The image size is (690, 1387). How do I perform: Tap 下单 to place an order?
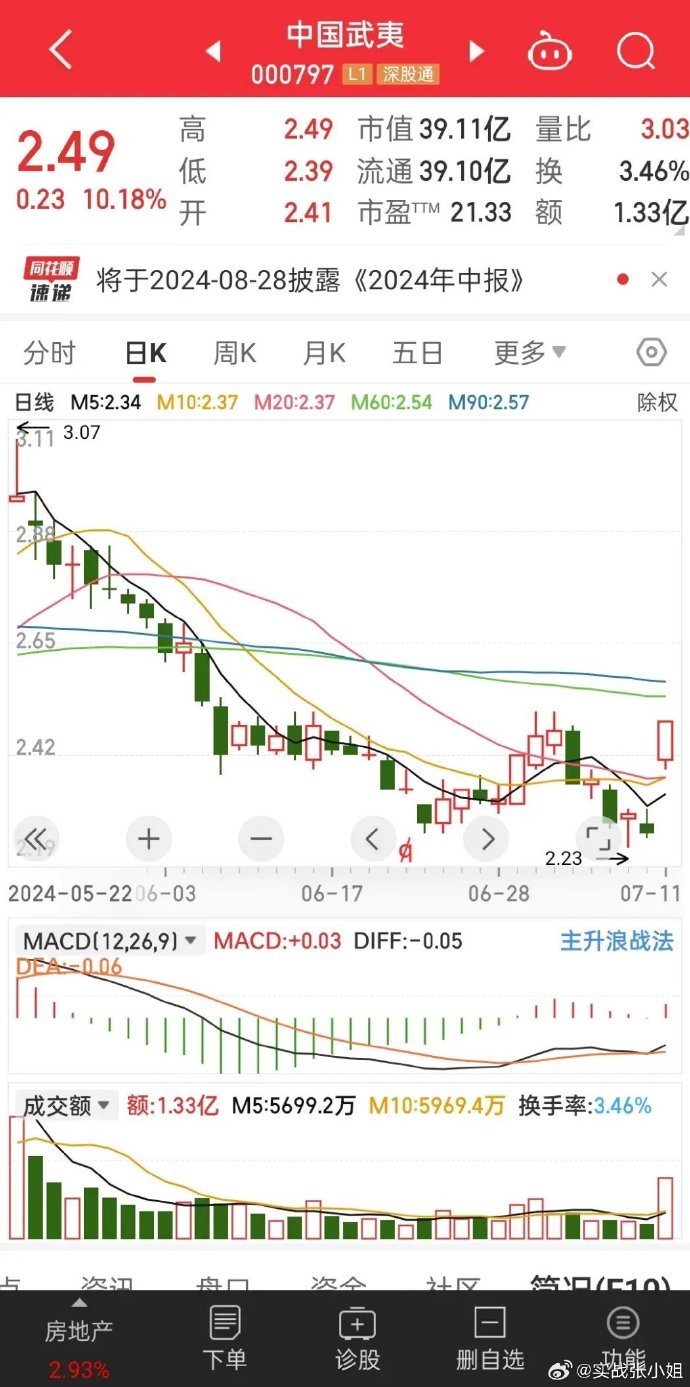coord(225,1338)
